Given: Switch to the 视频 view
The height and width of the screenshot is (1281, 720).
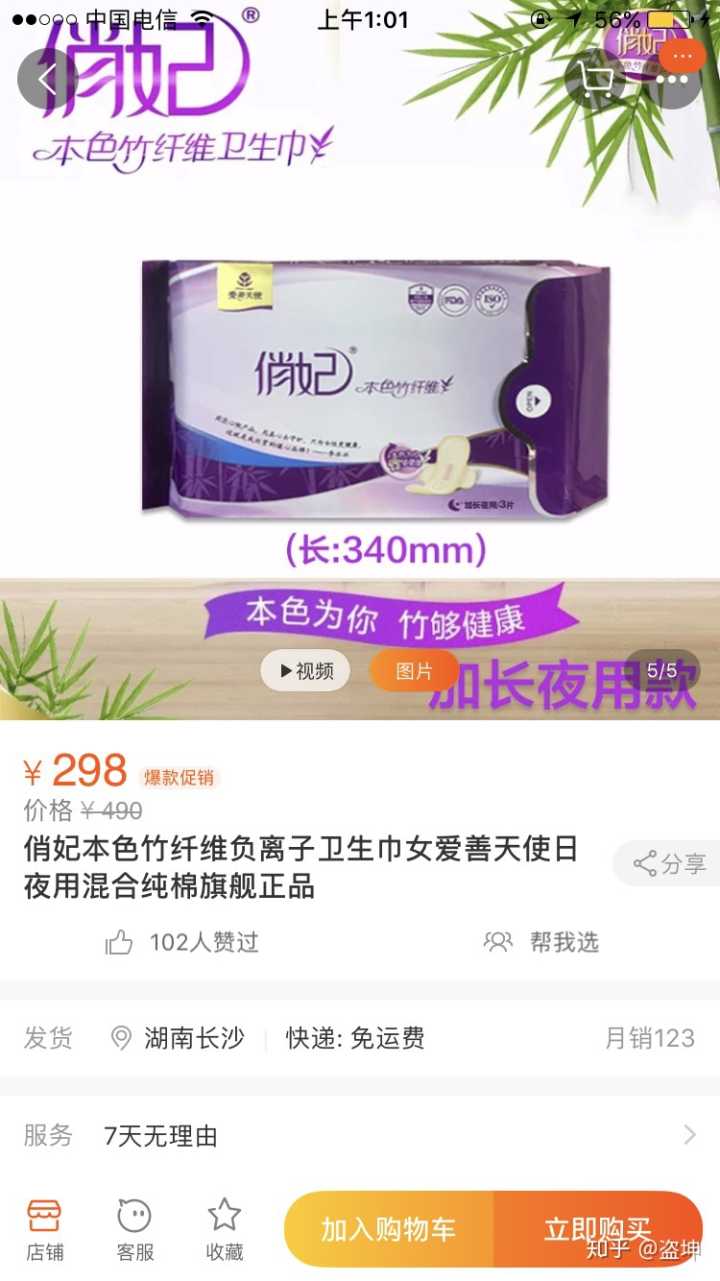Looking at the screenshot, I should pos(306,671).
